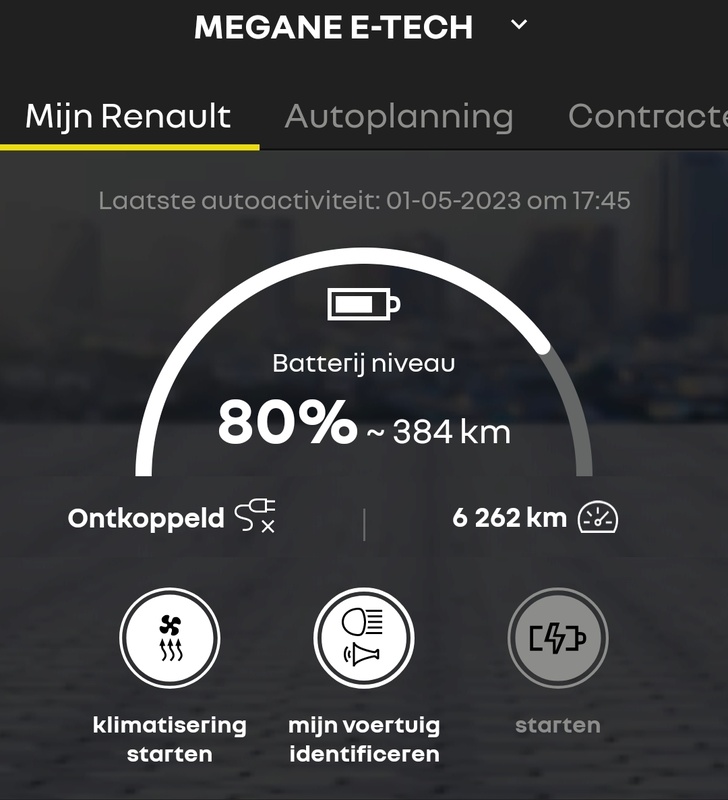Select the Mijn Renault tab
Viewport: 728px width, 800px height.
point(128,117)
